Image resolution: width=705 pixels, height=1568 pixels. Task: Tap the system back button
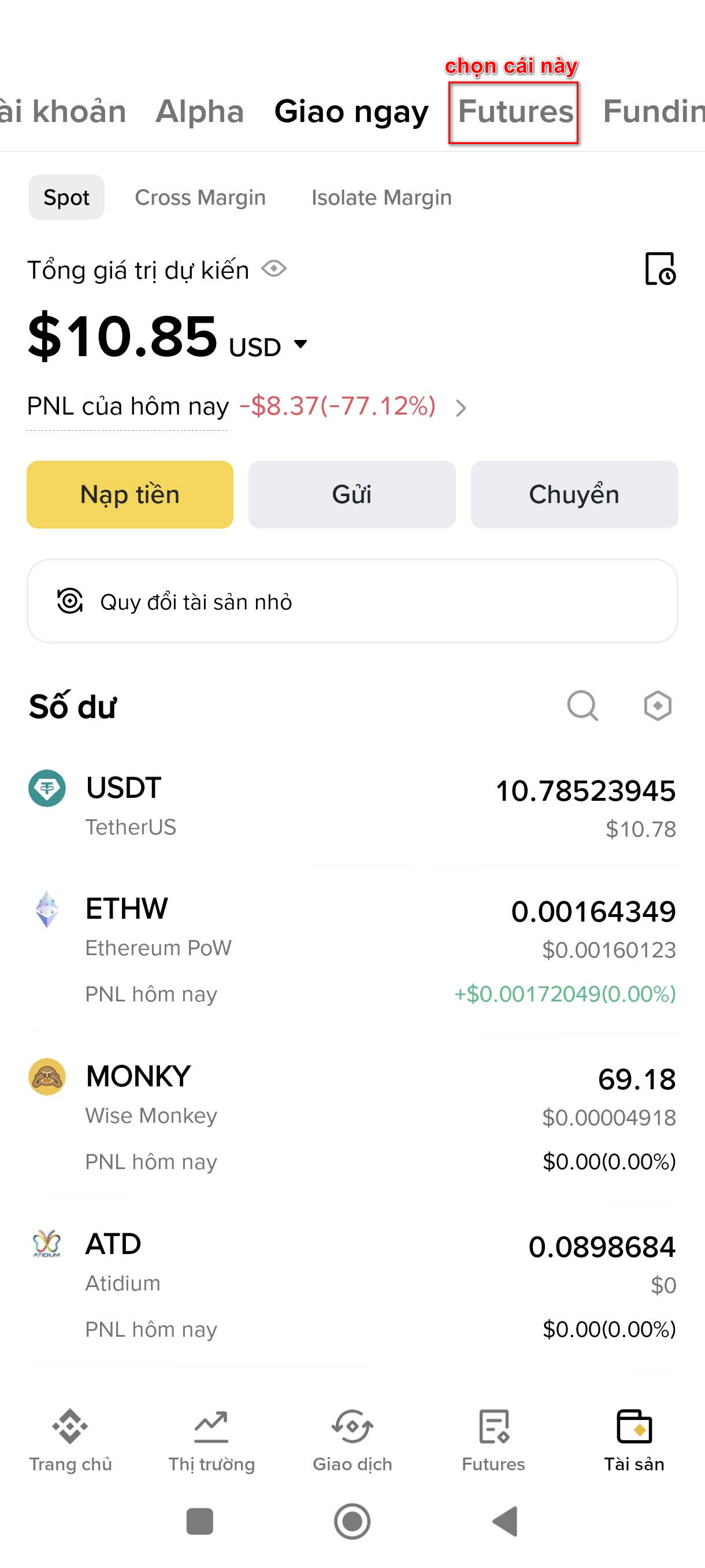505,1521
